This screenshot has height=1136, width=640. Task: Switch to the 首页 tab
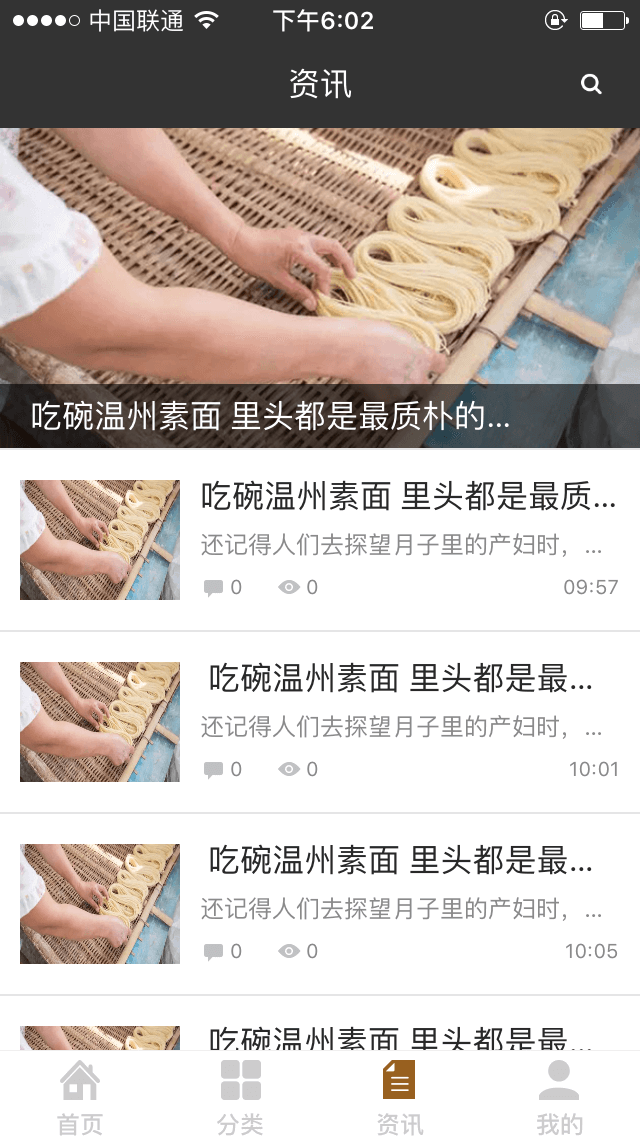pos(80,1096)
